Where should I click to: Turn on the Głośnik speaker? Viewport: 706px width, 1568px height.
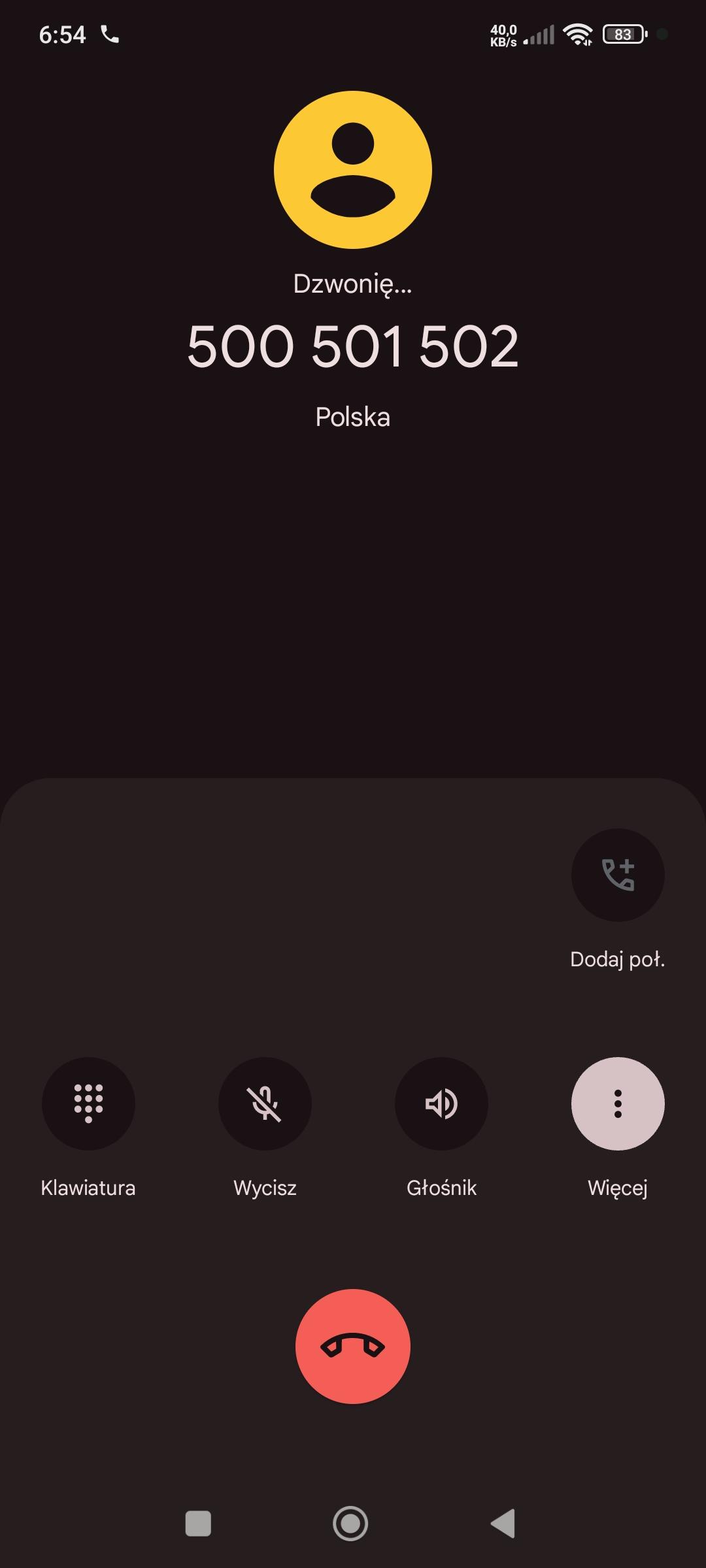[441, 1103]
